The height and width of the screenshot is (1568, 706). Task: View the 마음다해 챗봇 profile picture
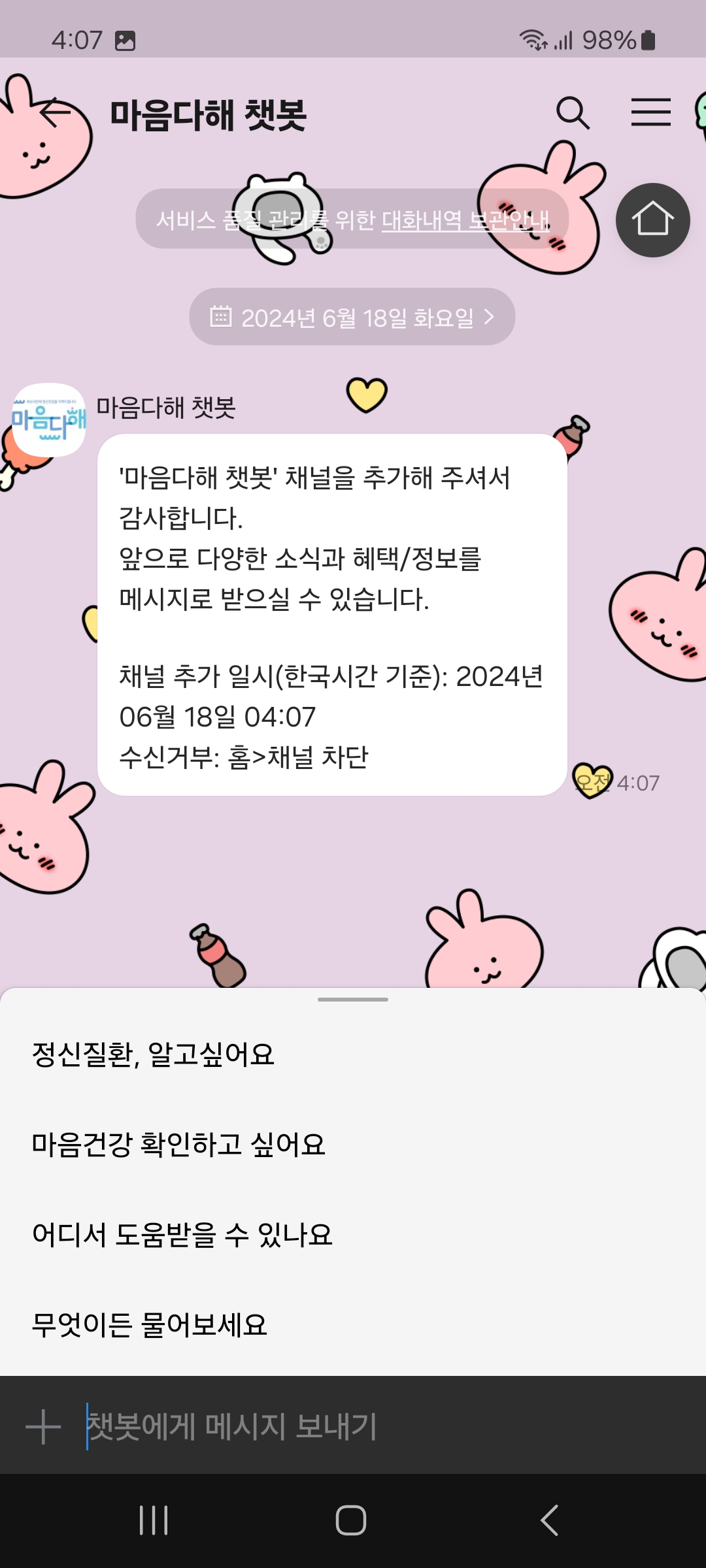pos(49,419)
